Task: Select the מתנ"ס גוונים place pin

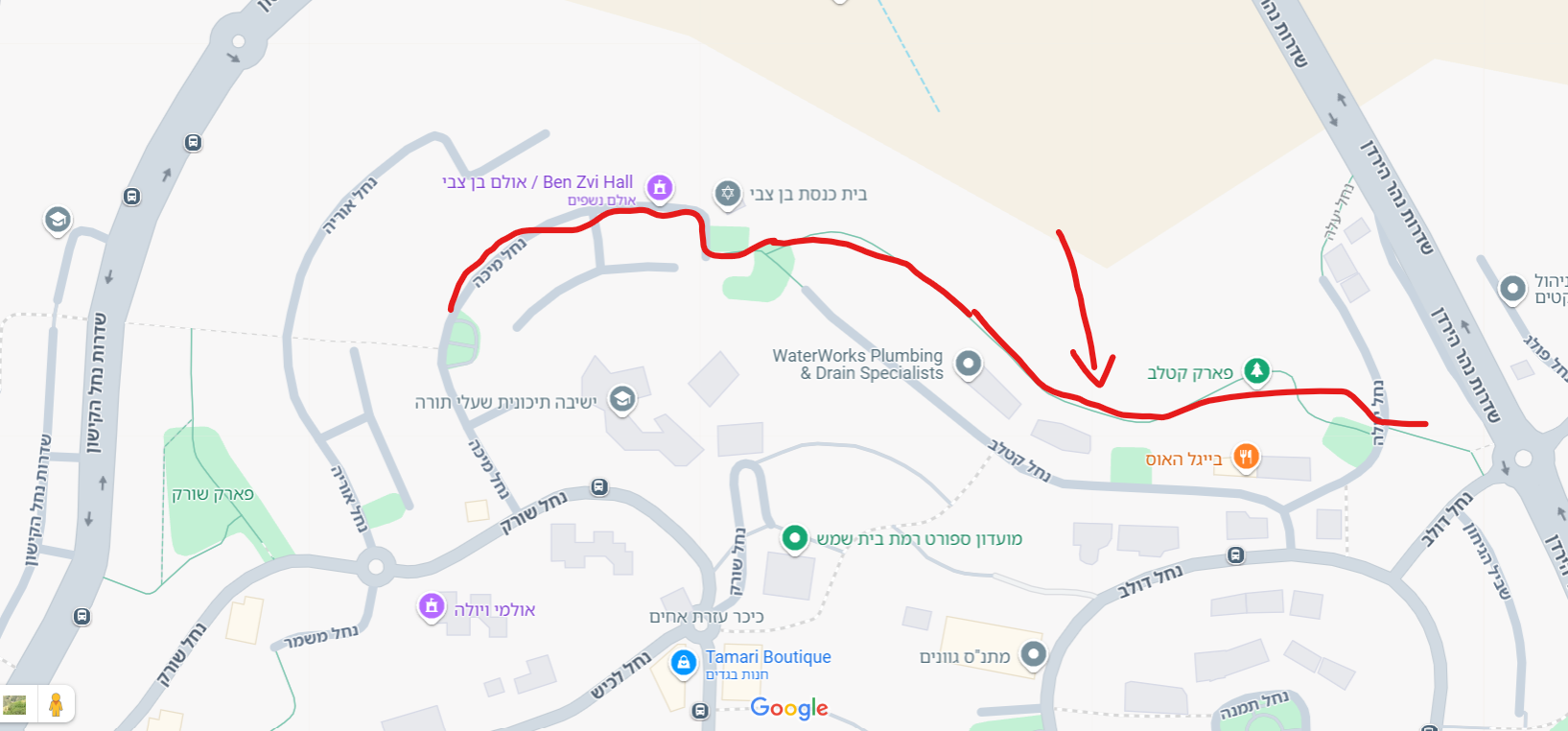Action: [x=1033, y=654]
